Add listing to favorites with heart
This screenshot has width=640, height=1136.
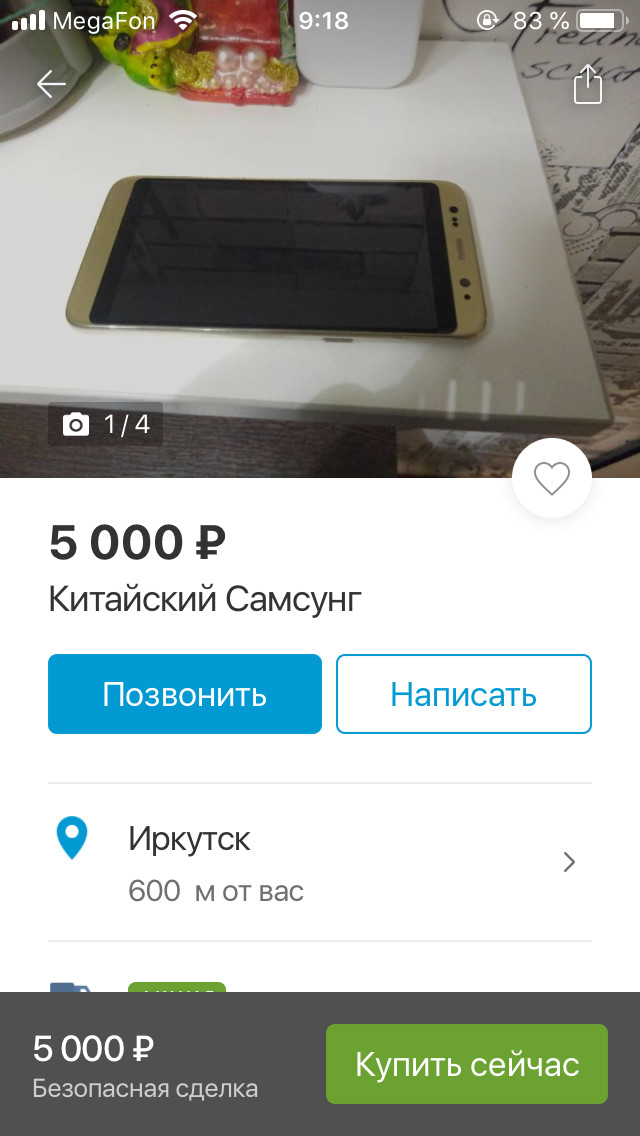click(x=551, y=479)
